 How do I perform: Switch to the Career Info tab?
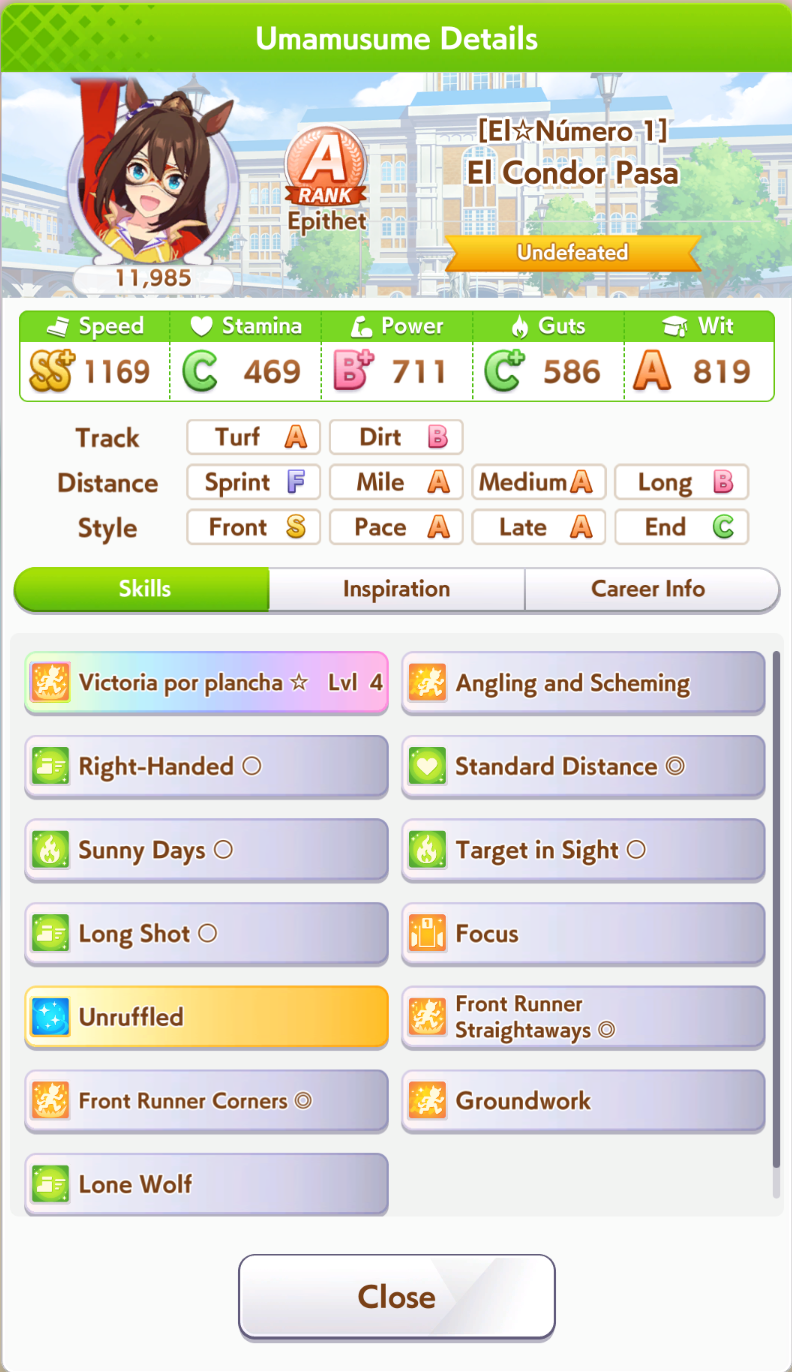(x=648, y=589)
